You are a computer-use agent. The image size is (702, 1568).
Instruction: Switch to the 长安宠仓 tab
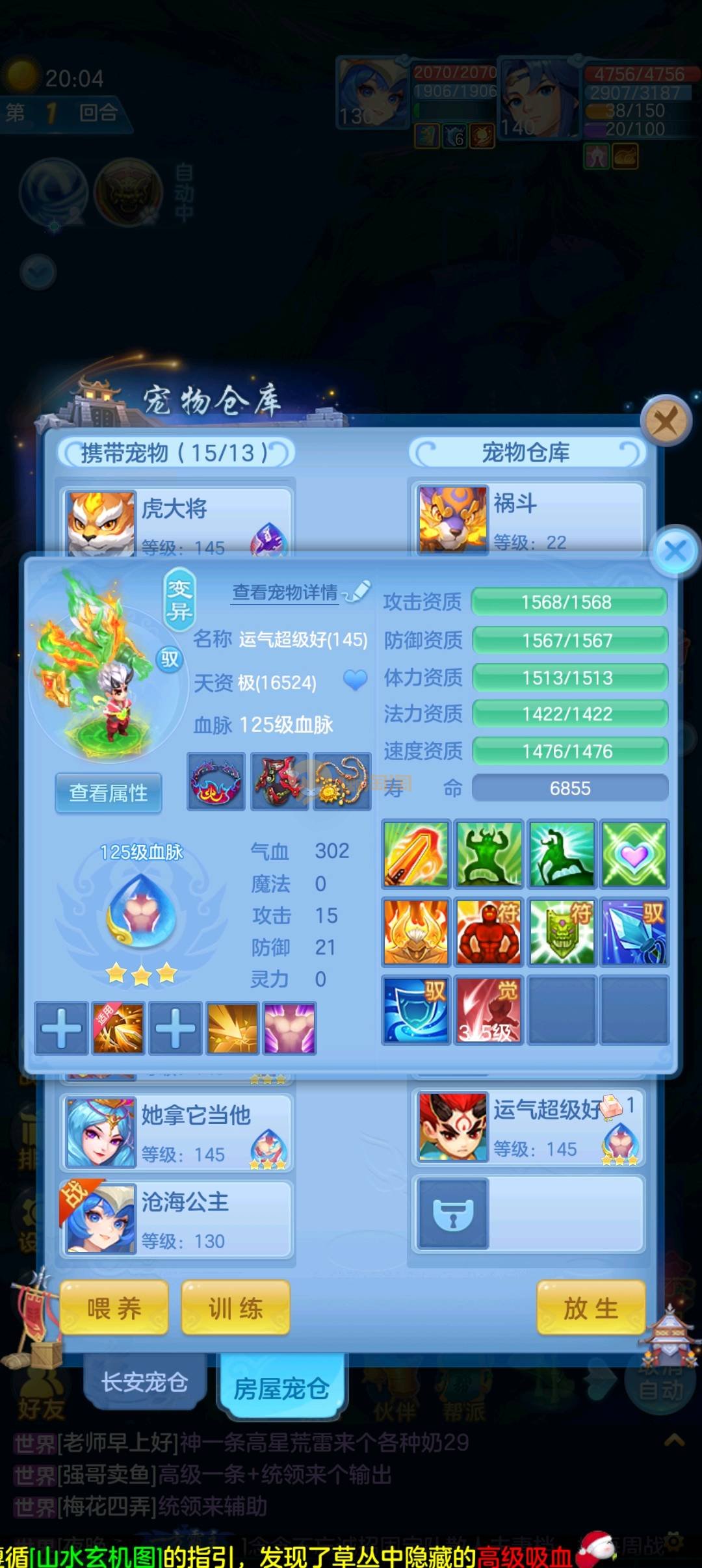click(144, 1381)
